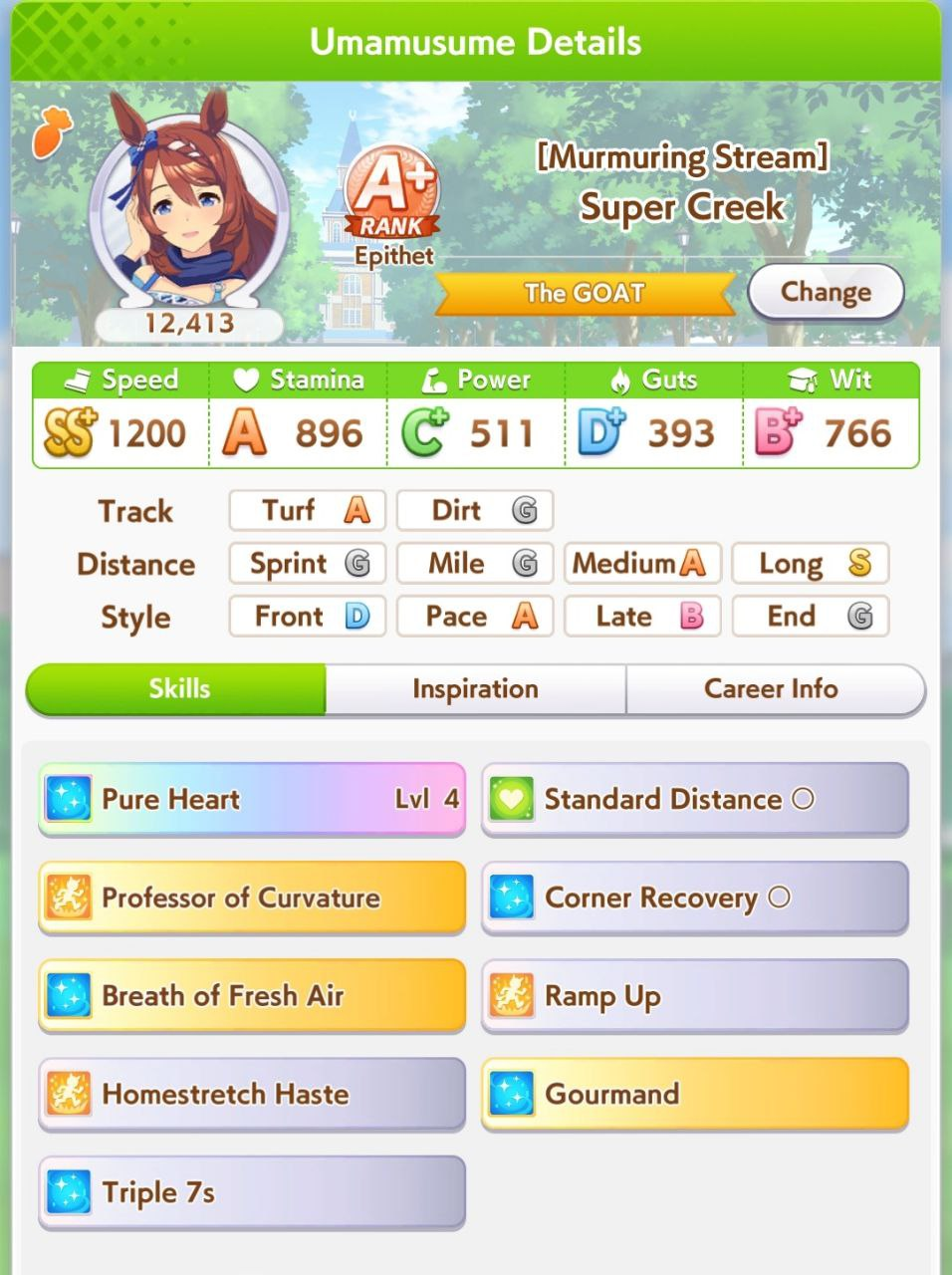This screenshot has height=1275, width=952.
Task: Select the Skills tab
Action: (176, 689)
